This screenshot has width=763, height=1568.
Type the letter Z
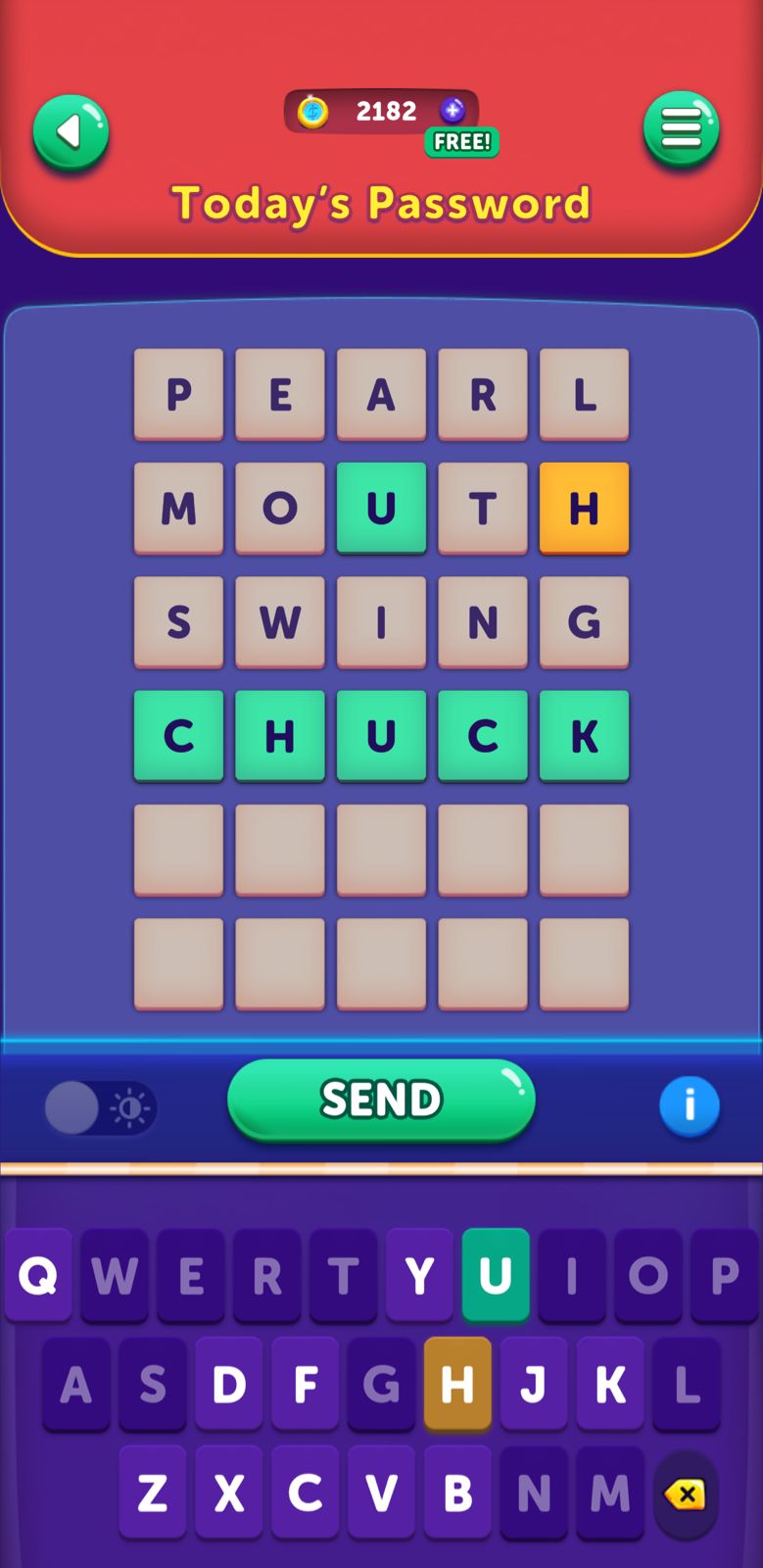click(153, 1494)
